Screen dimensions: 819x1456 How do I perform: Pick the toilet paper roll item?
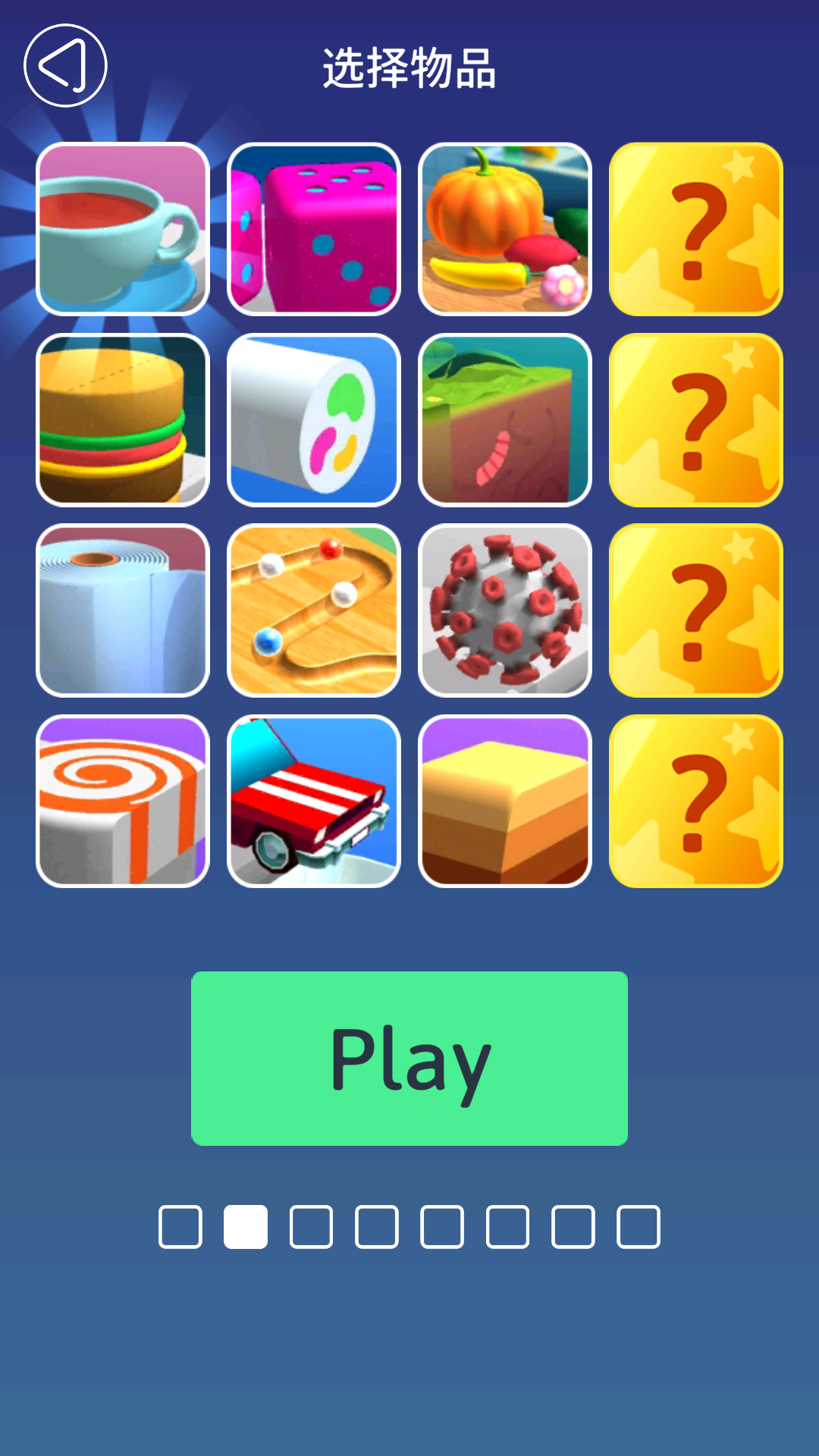(123, 610)
